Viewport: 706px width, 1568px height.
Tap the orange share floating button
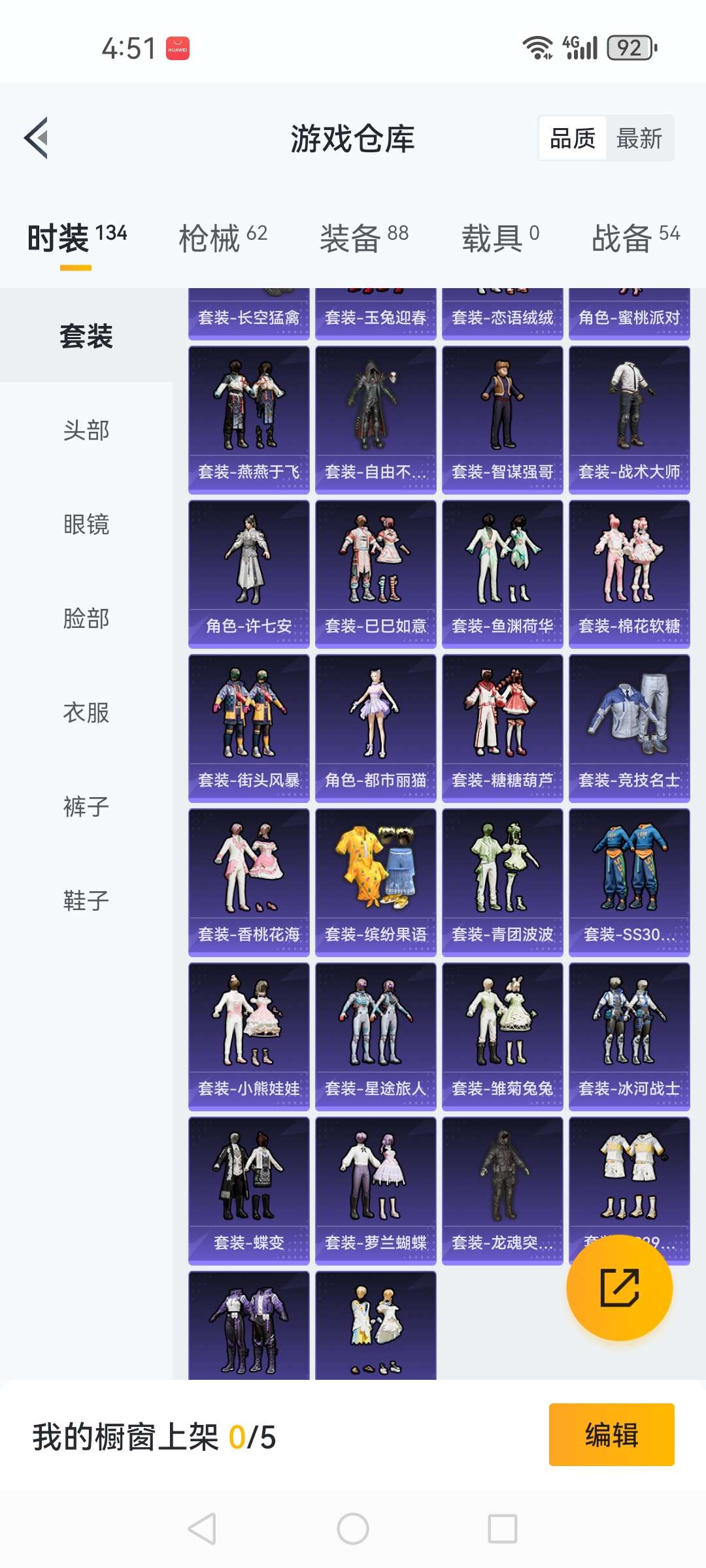[619, 1288]
